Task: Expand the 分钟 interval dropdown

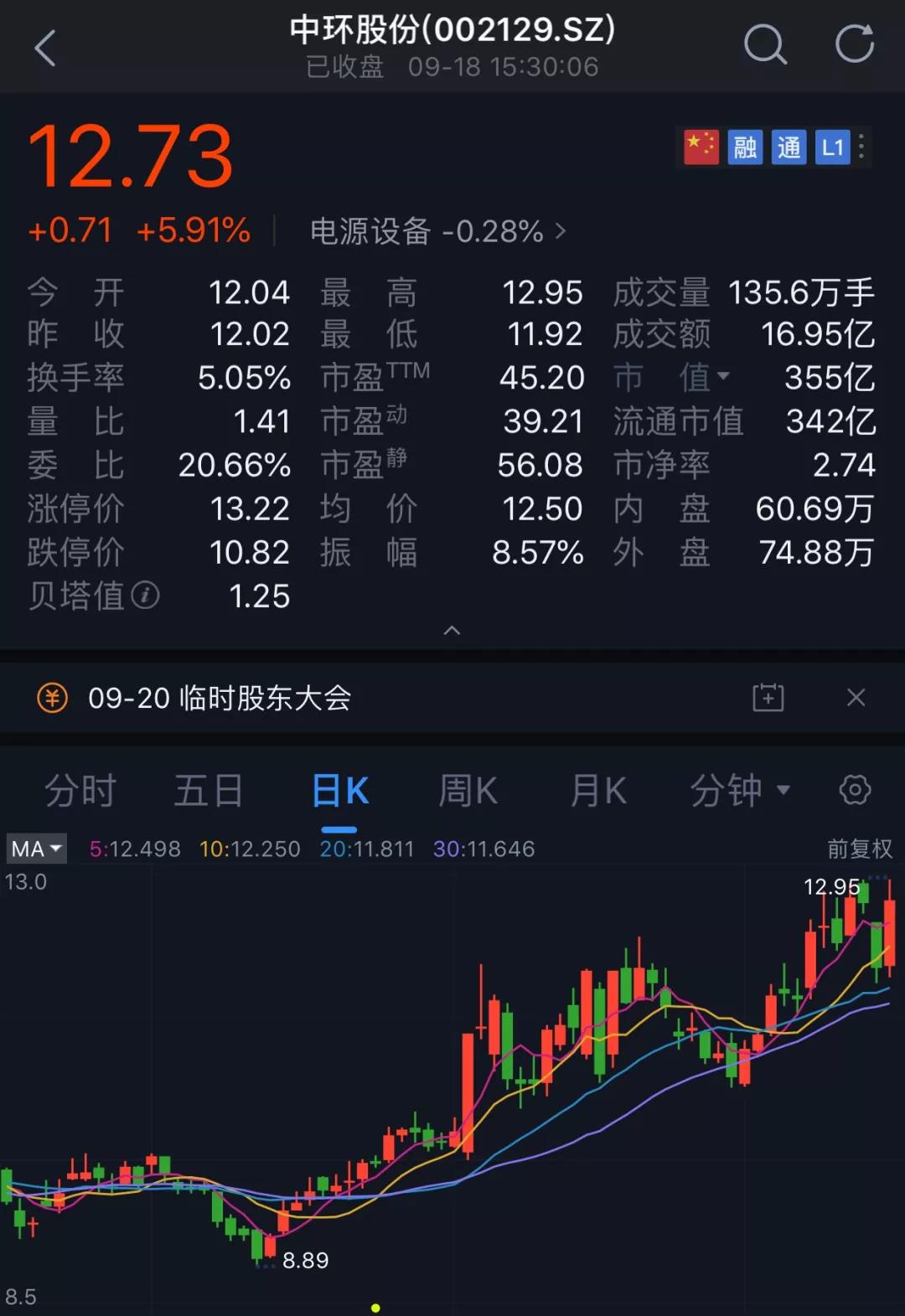Action: click(739, 791)
